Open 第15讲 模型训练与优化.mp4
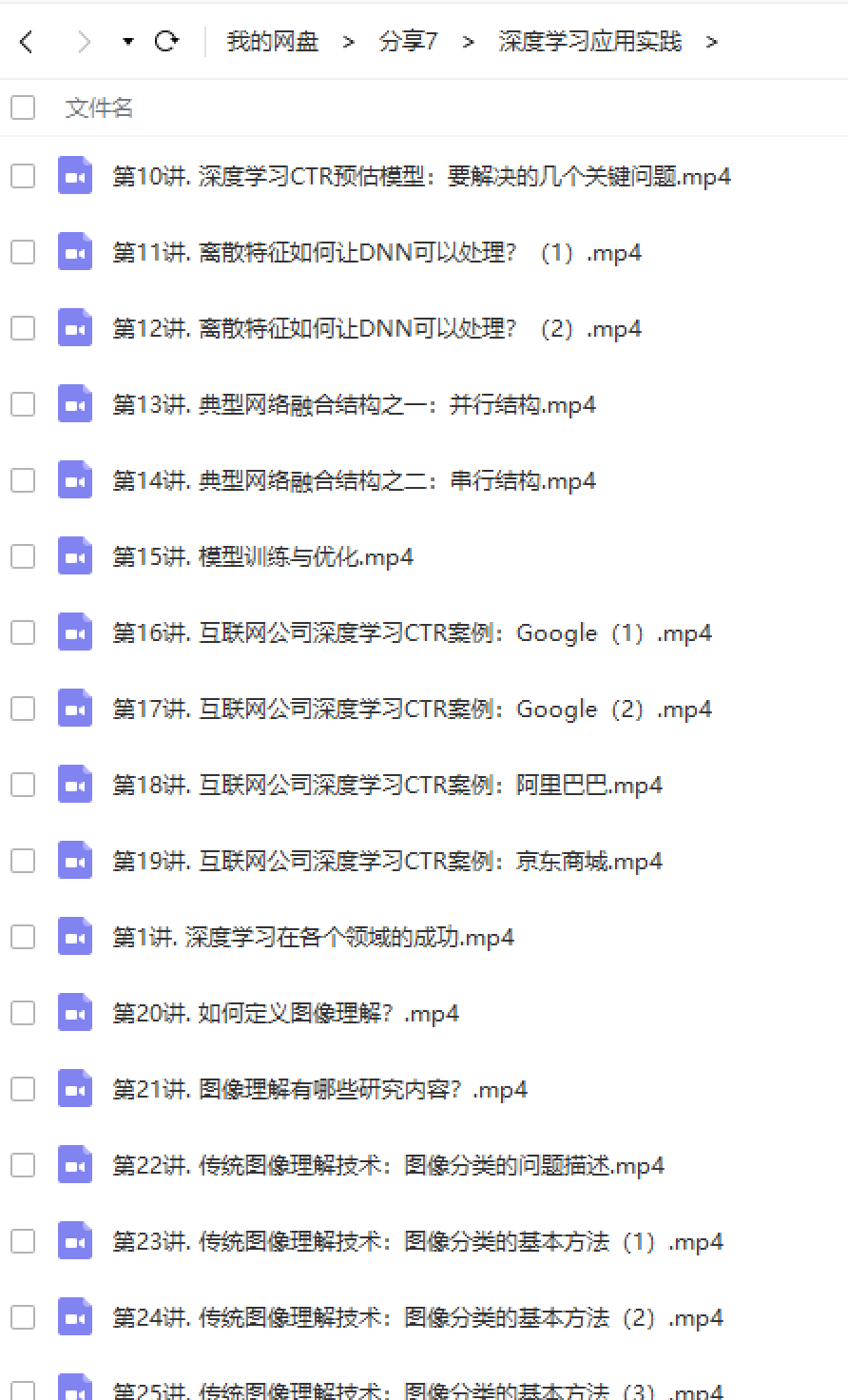The height and width of the screenshot is (1400, 848). (x=262, y=556)
